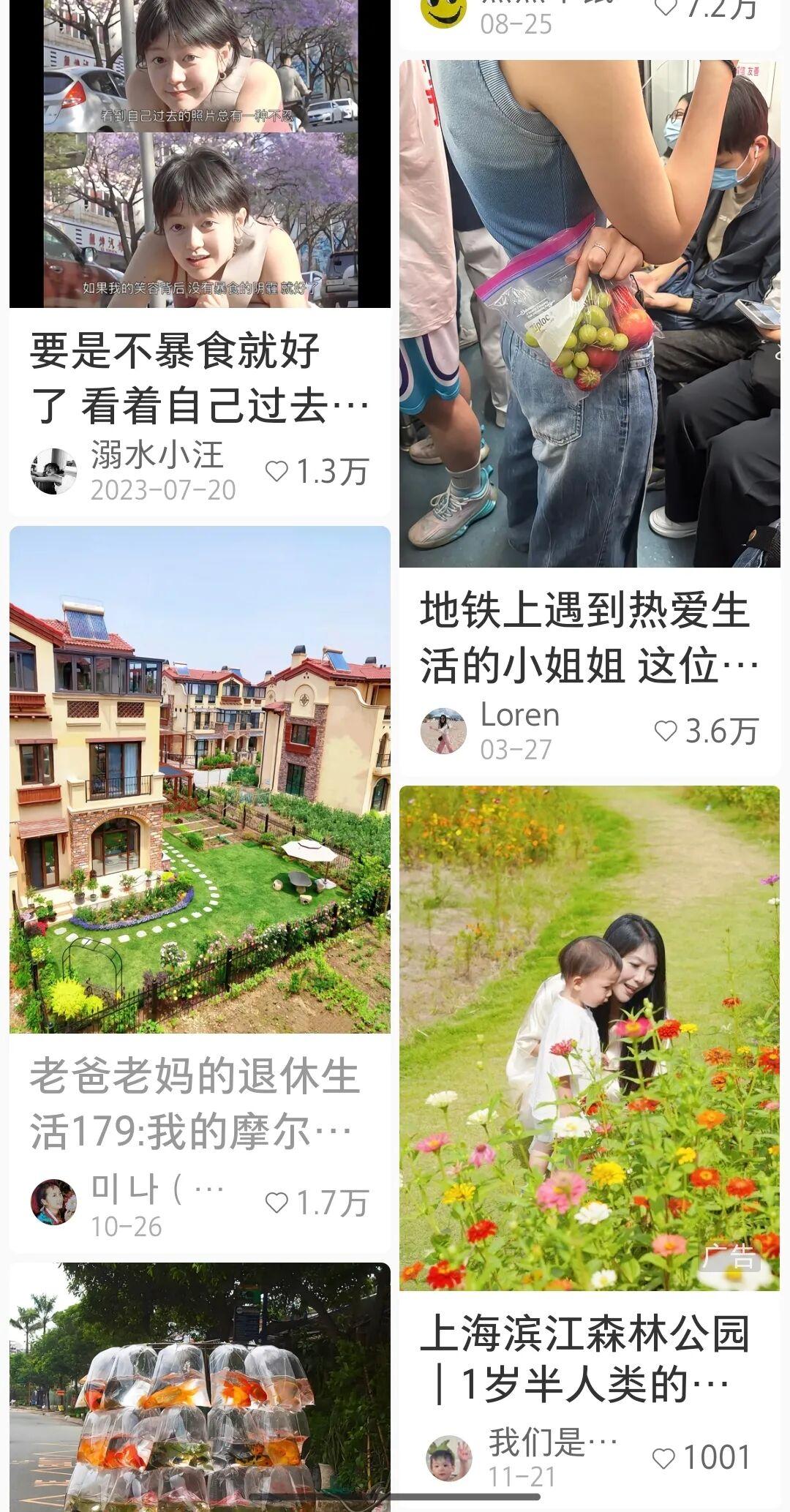The image size is (790, 1512).
Task: Open the ad "上海滨江森林公园"
Action: click(589, 1038)
